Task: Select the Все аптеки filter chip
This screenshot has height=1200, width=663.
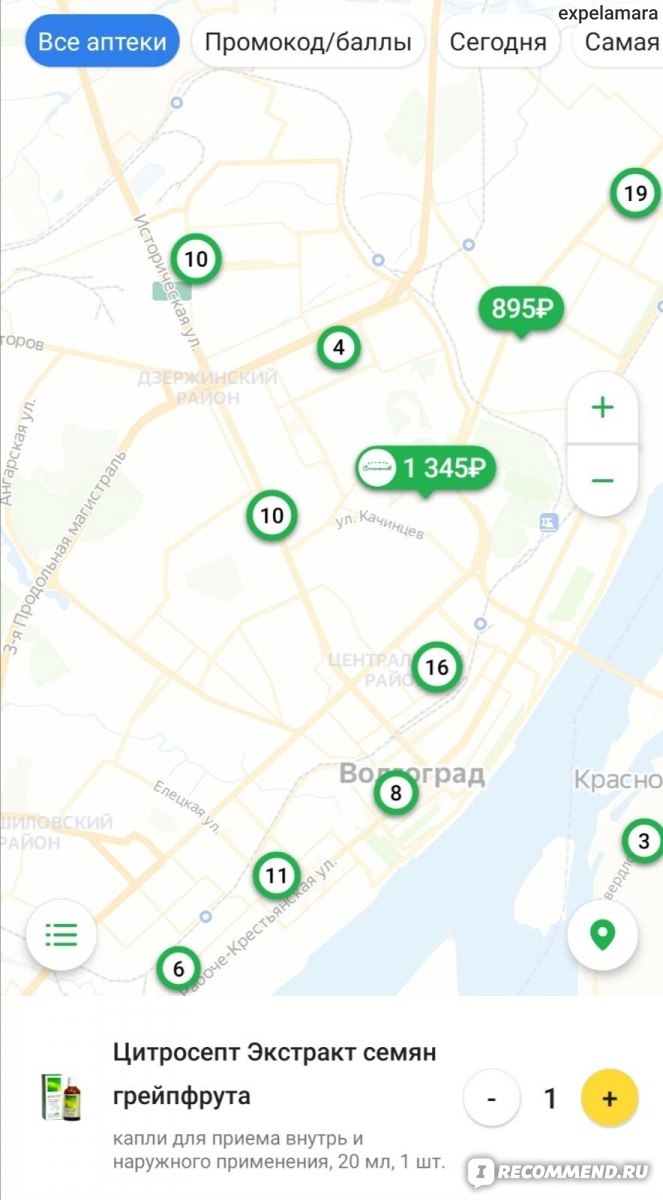Action: 102,42
